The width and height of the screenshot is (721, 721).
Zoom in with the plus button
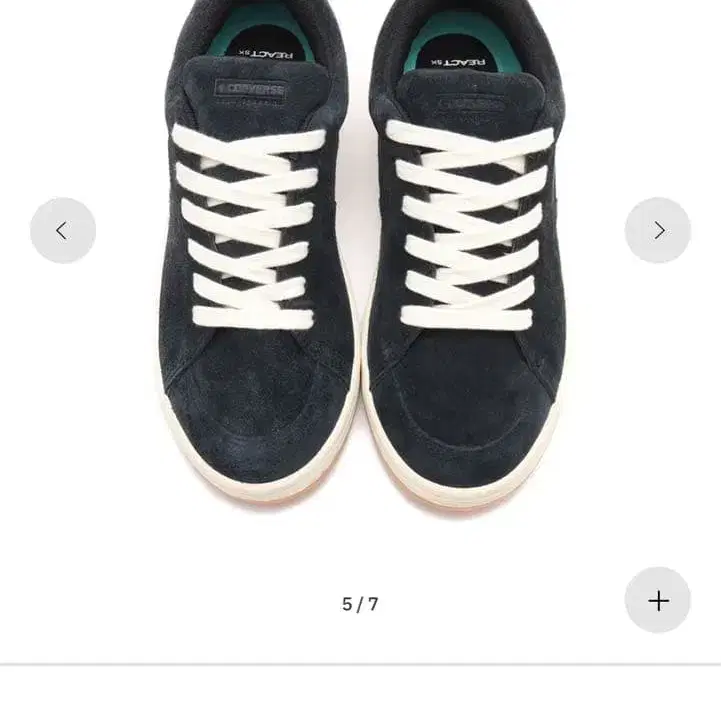pos(658,600)
